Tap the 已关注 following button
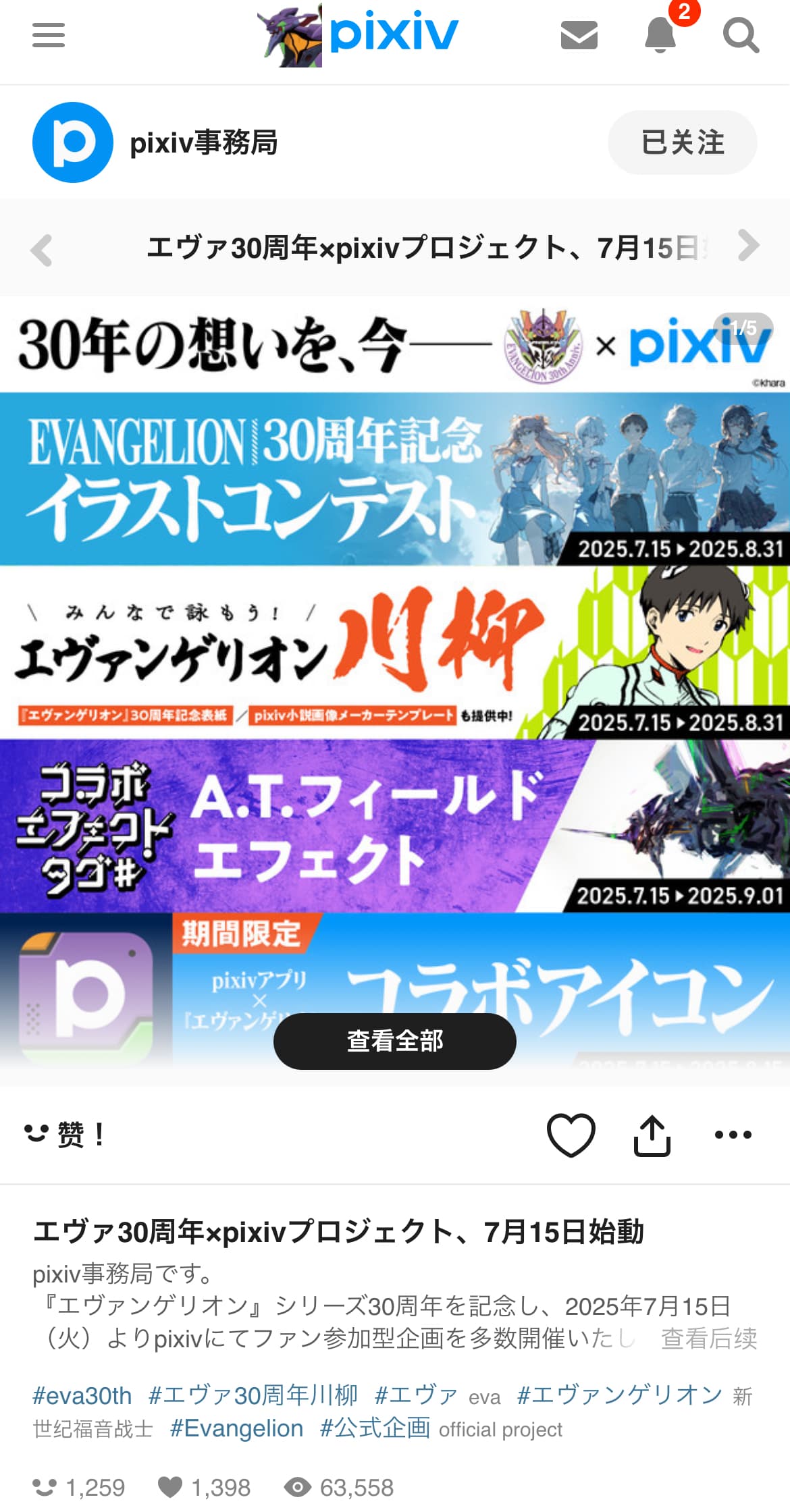790x1512 pixels. [682, 142]
